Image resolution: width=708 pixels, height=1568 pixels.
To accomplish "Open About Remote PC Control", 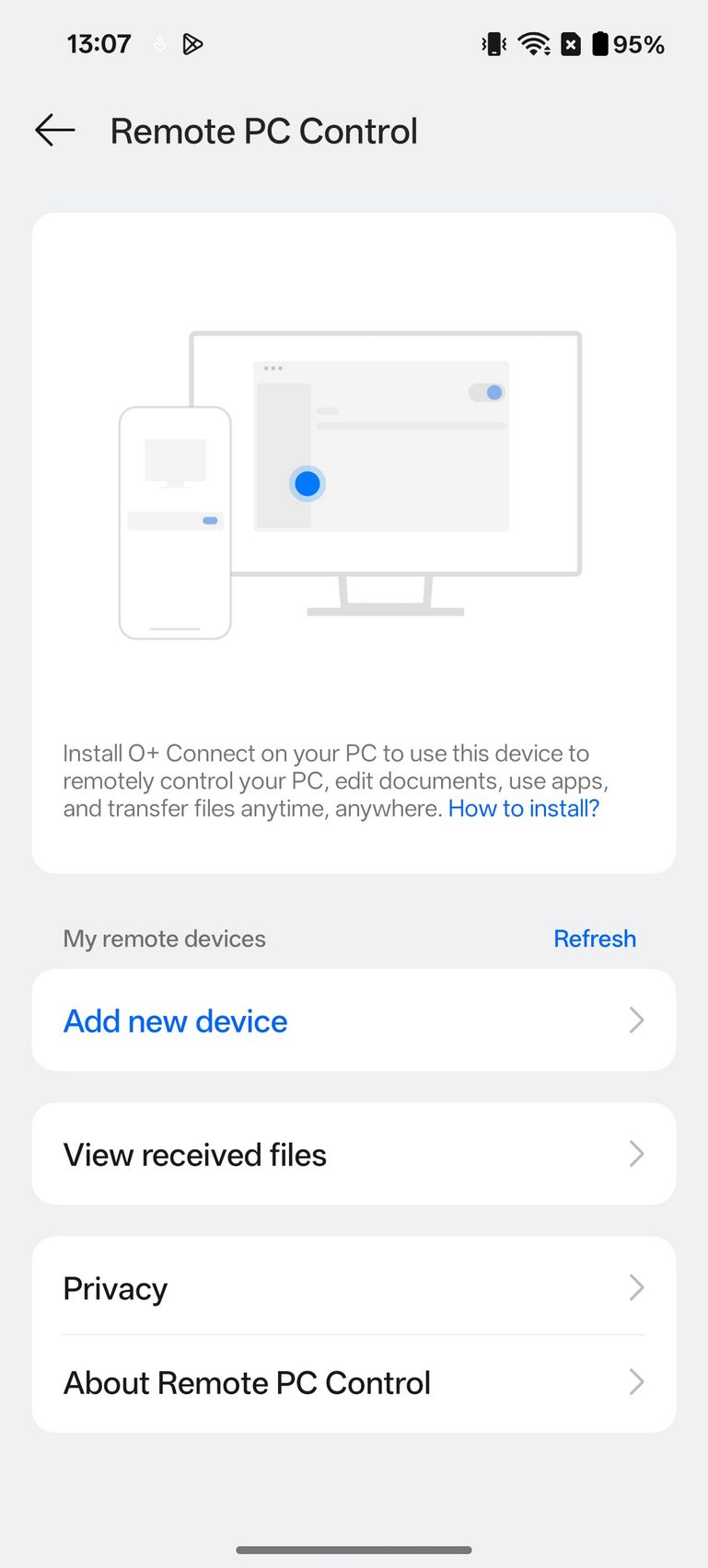I will point(354,1383).
